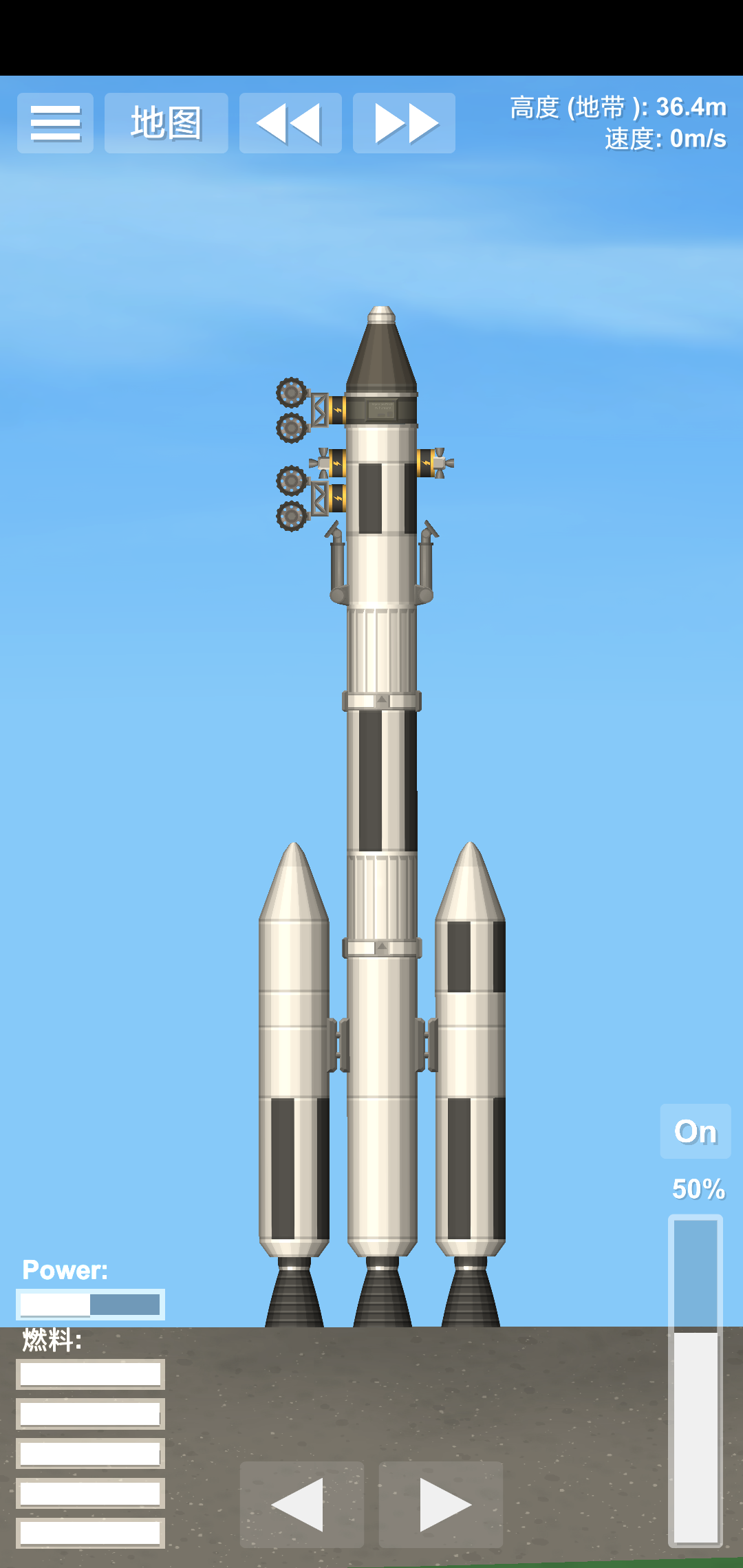The image size is (743, 1568).
Task: Rotate rocket left with left arrow
Action: [x=301, y=1505]
